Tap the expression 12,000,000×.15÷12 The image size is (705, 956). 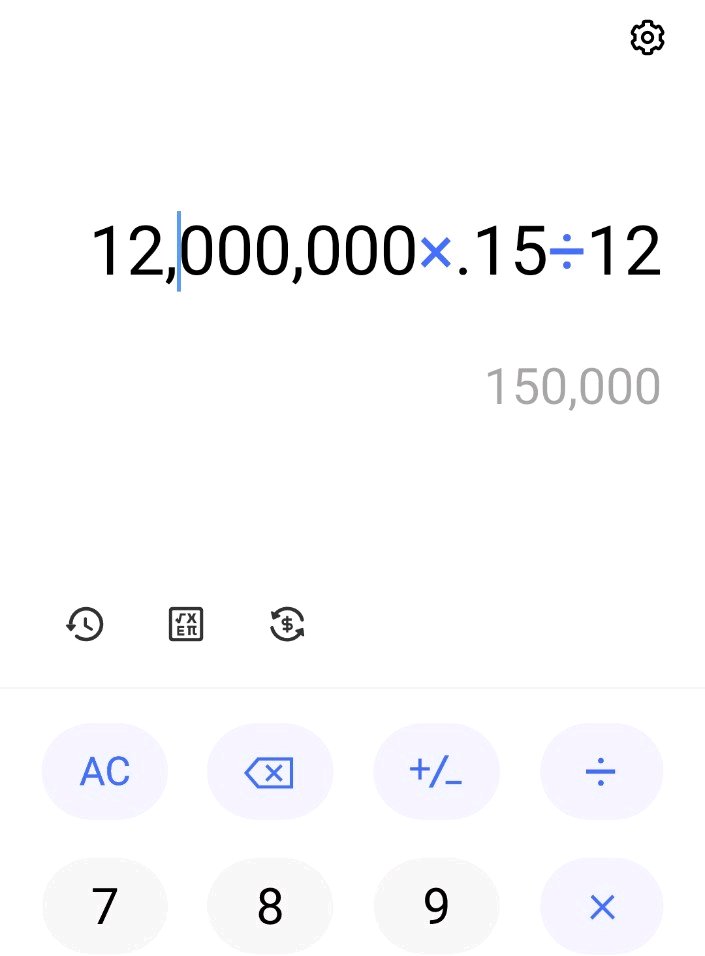point(376,252)
